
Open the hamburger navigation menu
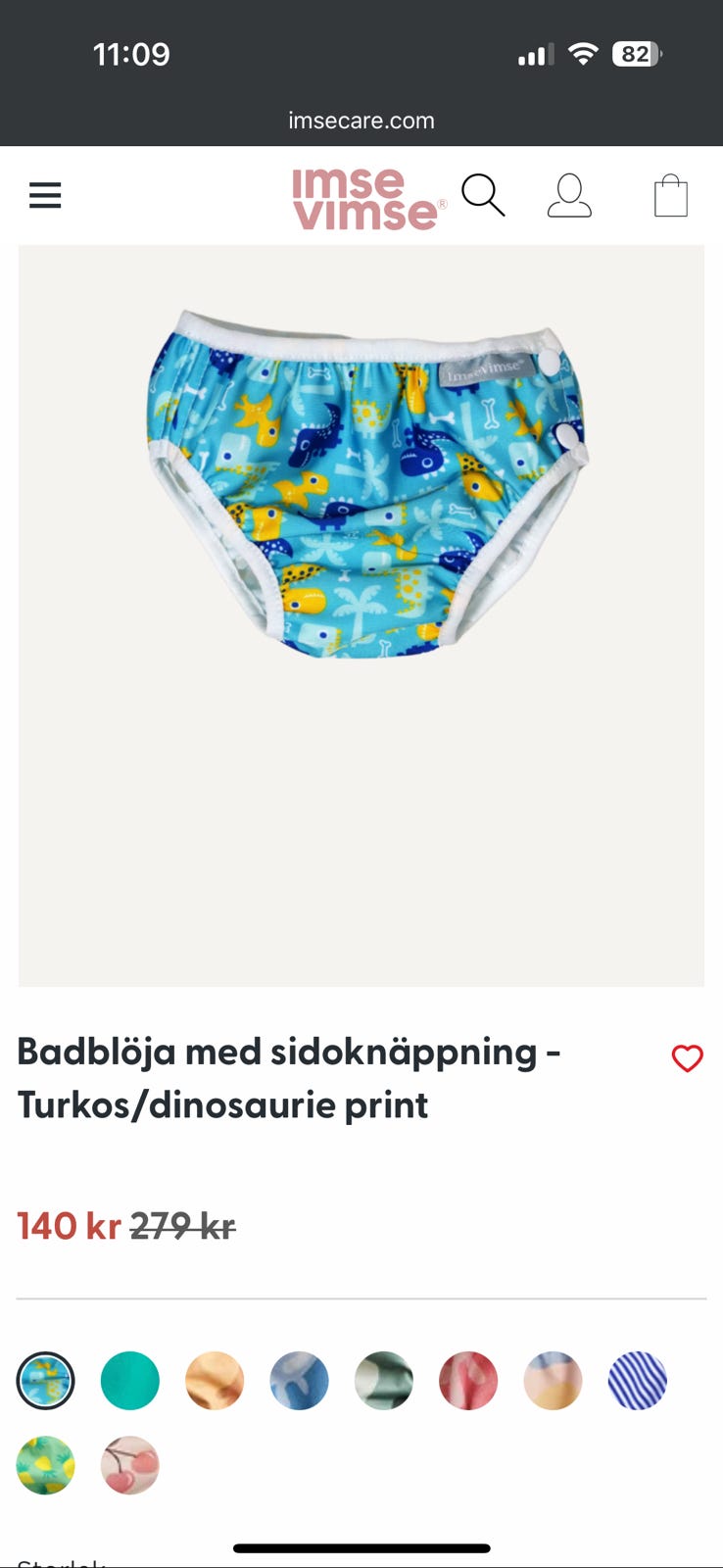point(45,195)
